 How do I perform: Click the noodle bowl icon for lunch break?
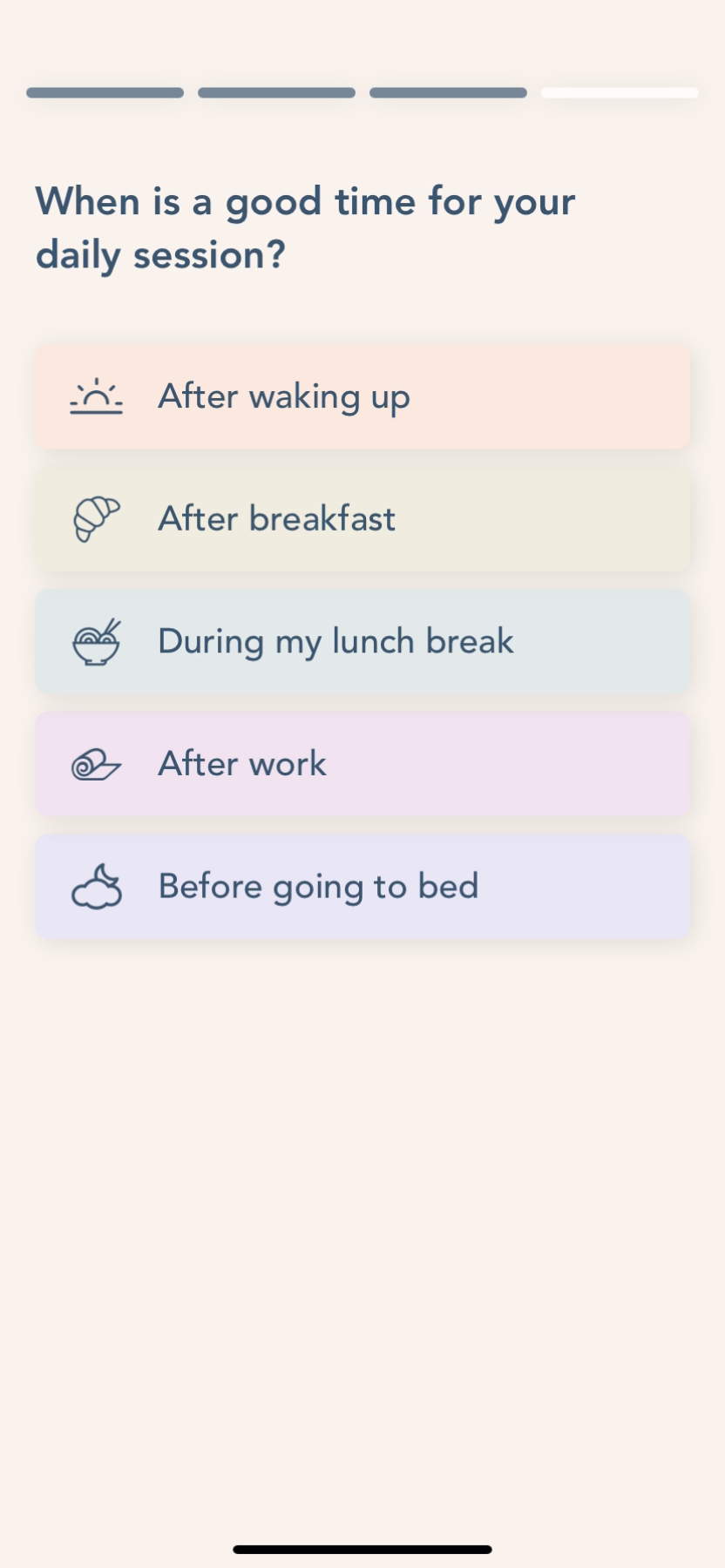(96, 643)
